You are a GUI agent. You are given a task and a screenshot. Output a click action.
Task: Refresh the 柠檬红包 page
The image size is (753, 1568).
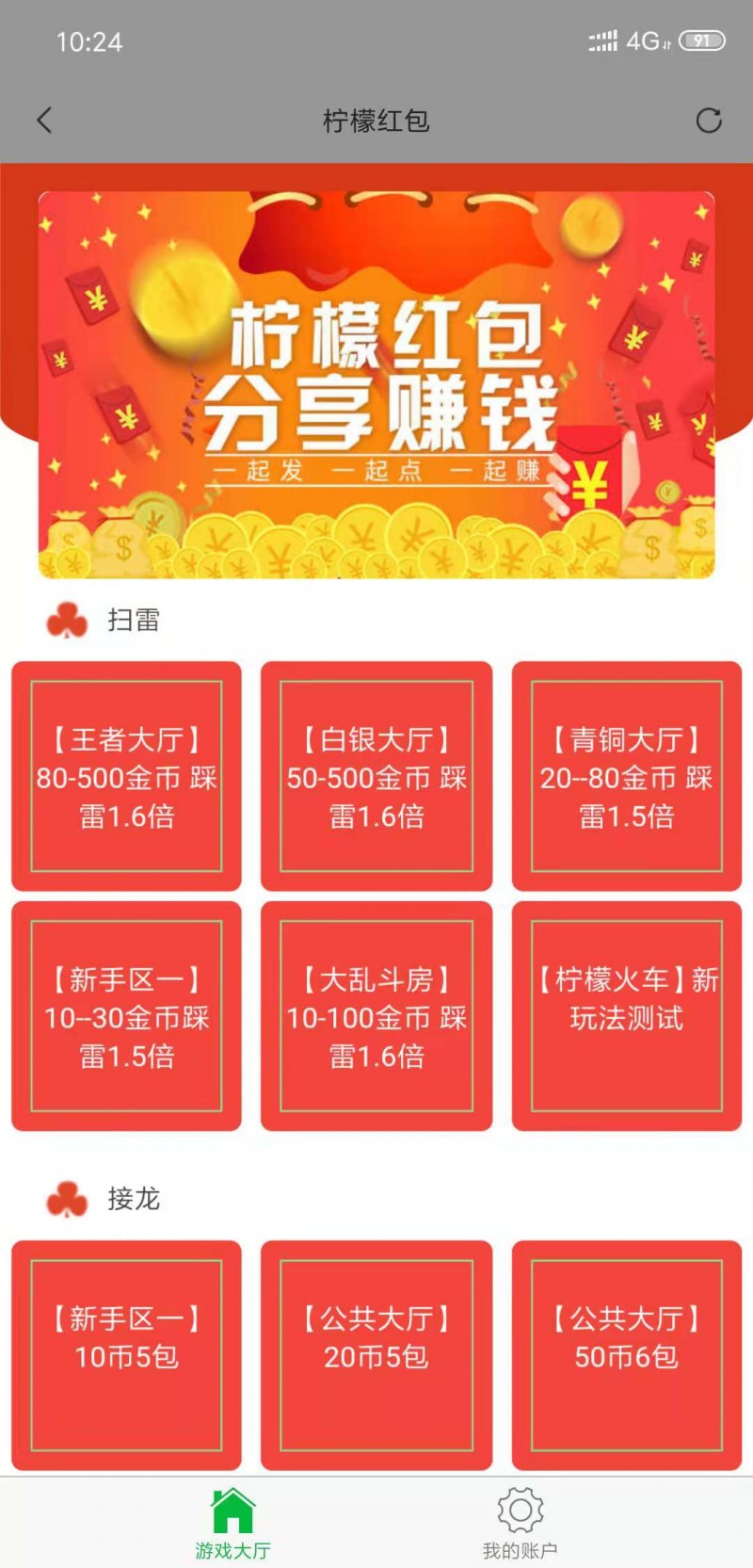(x=708, y=121)
